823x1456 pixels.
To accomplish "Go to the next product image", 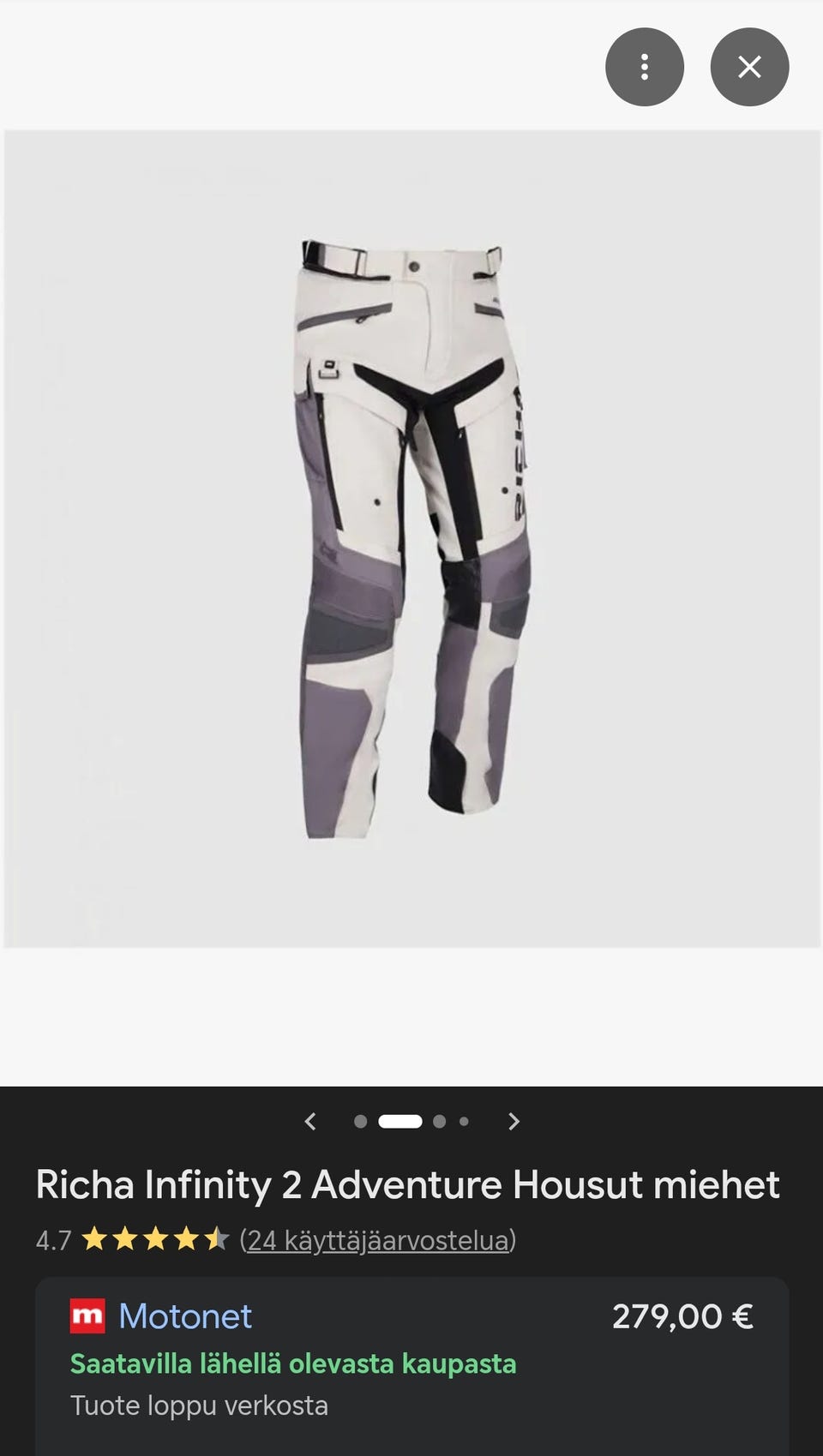I will point(514,1121).
